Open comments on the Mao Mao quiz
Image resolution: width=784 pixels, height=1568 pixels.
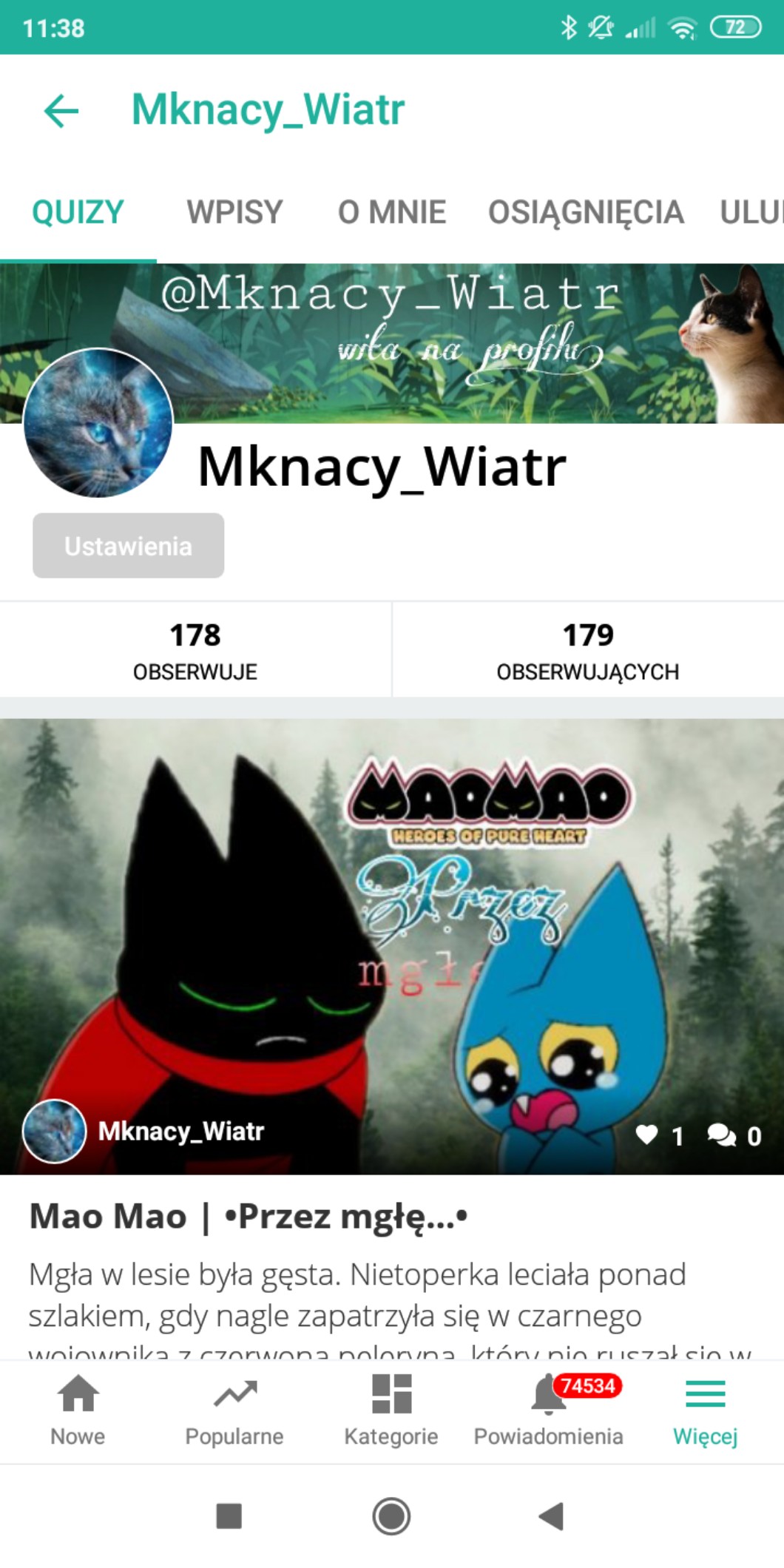pyautogui.click(x=722, y=1135)
